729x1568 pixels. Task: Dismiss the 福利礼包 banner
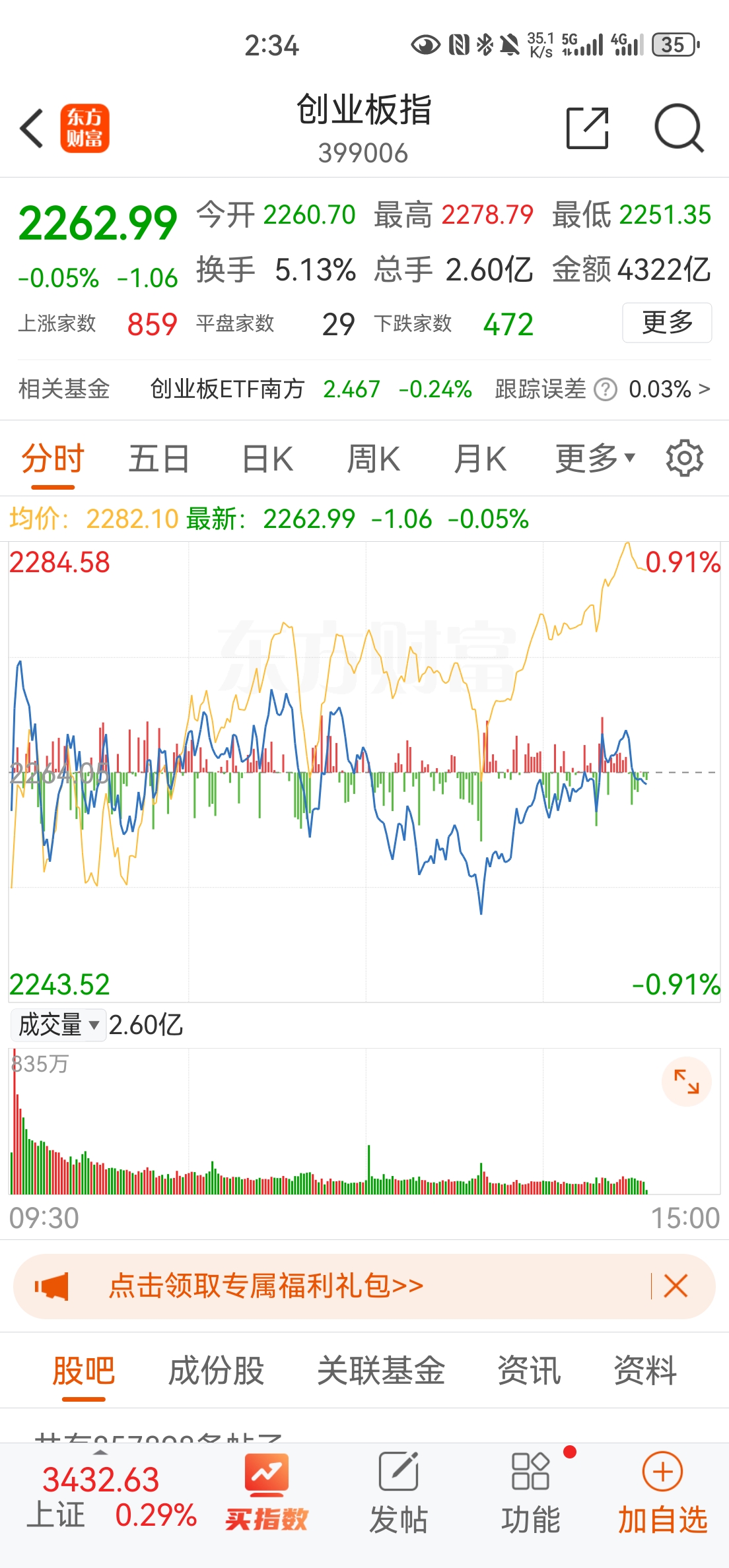(676, 1286)
